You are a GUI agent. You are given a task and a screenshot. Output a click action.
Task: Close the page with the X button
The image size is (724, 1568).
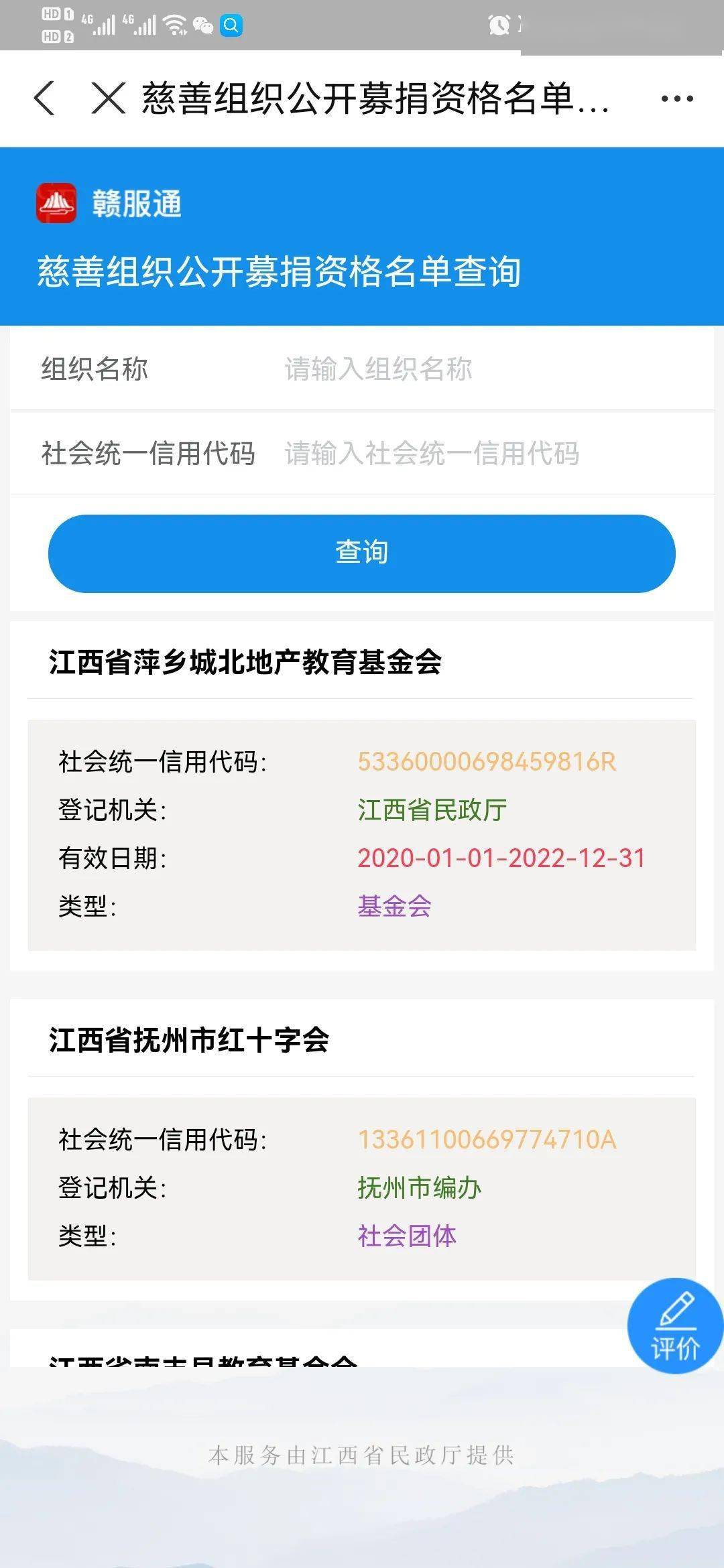[x=109, y=99]
